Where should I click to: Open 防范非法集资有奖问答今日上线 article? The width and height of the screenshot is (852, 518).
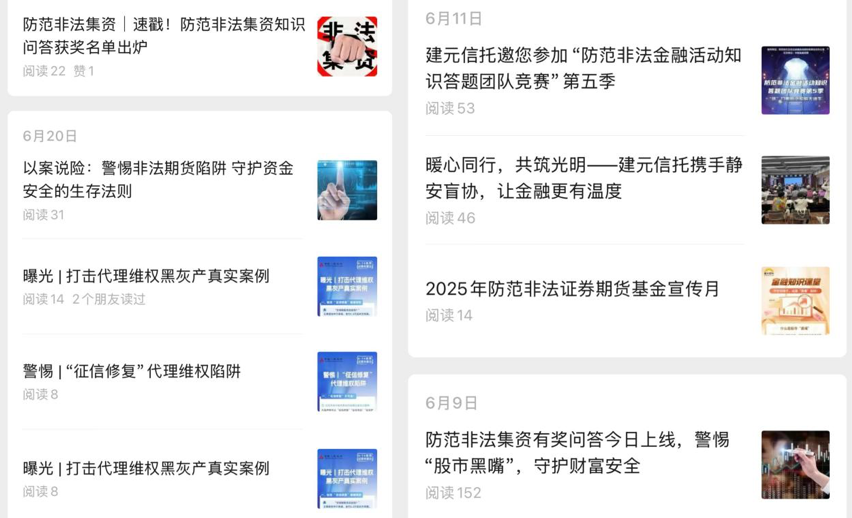click(577, 452)
